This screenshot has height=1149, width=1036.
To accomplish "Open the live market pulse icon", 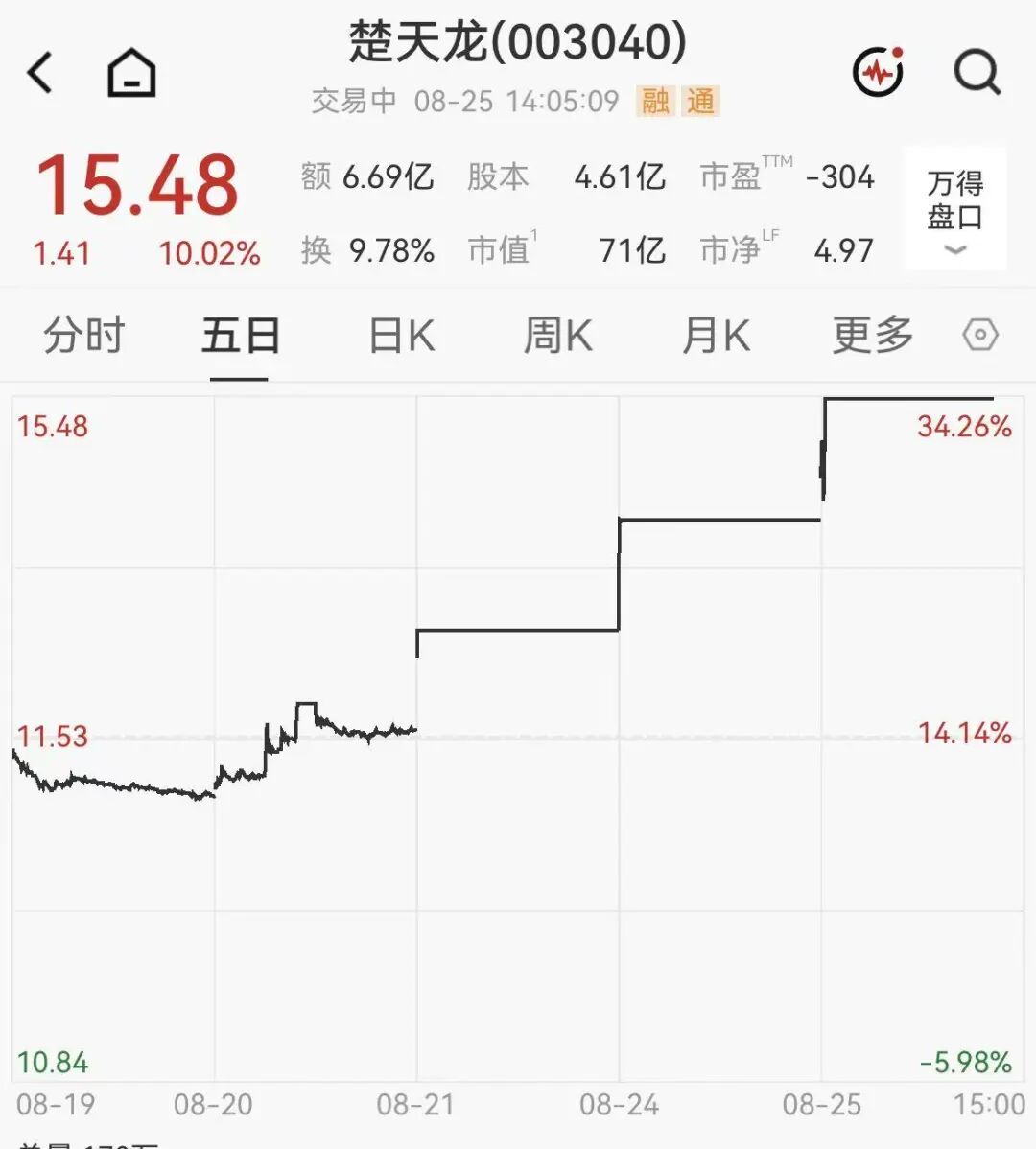I will (878, 71).
